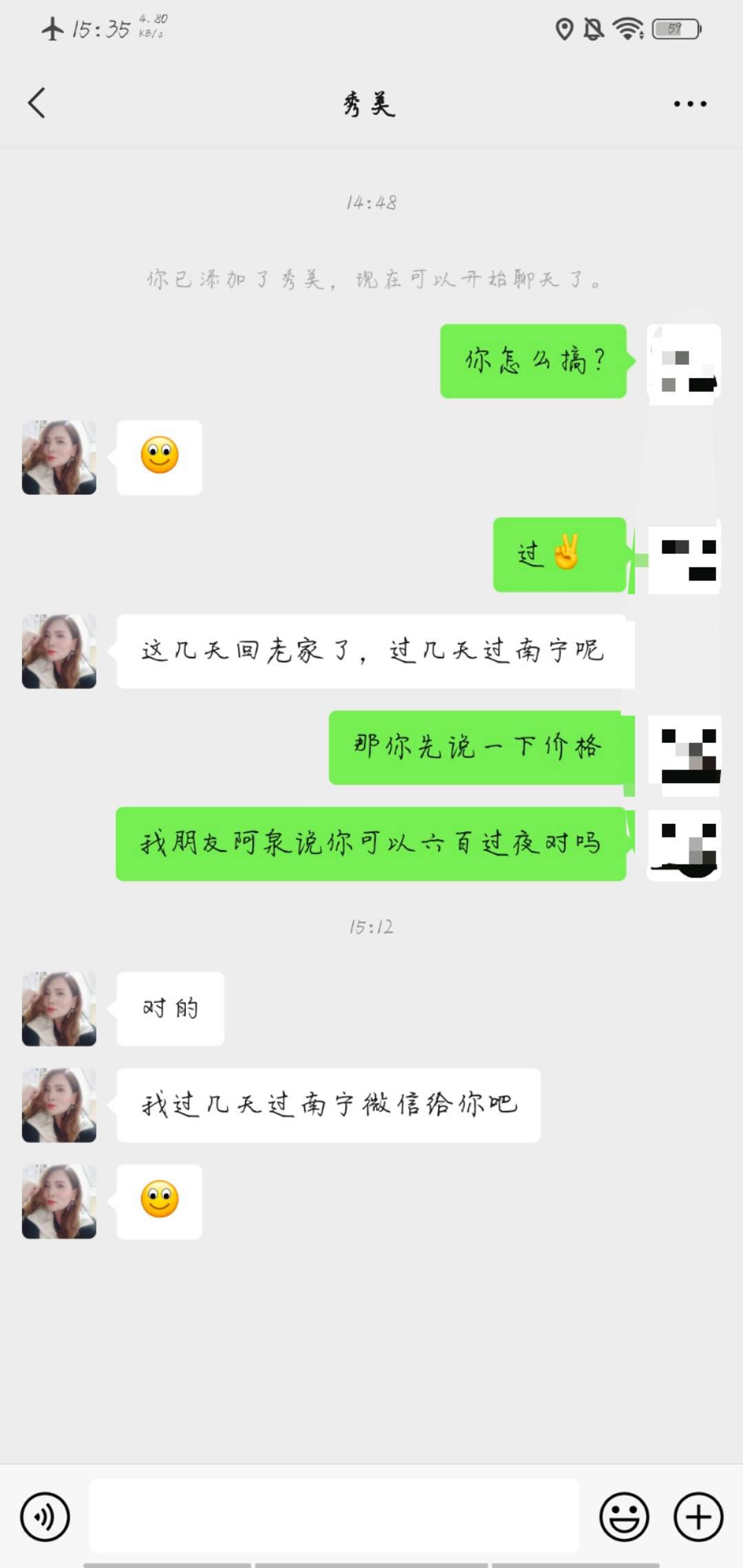This screenshot has height=1568, width=743.
Task: Select the chat title 秀美
Action: 366,103
